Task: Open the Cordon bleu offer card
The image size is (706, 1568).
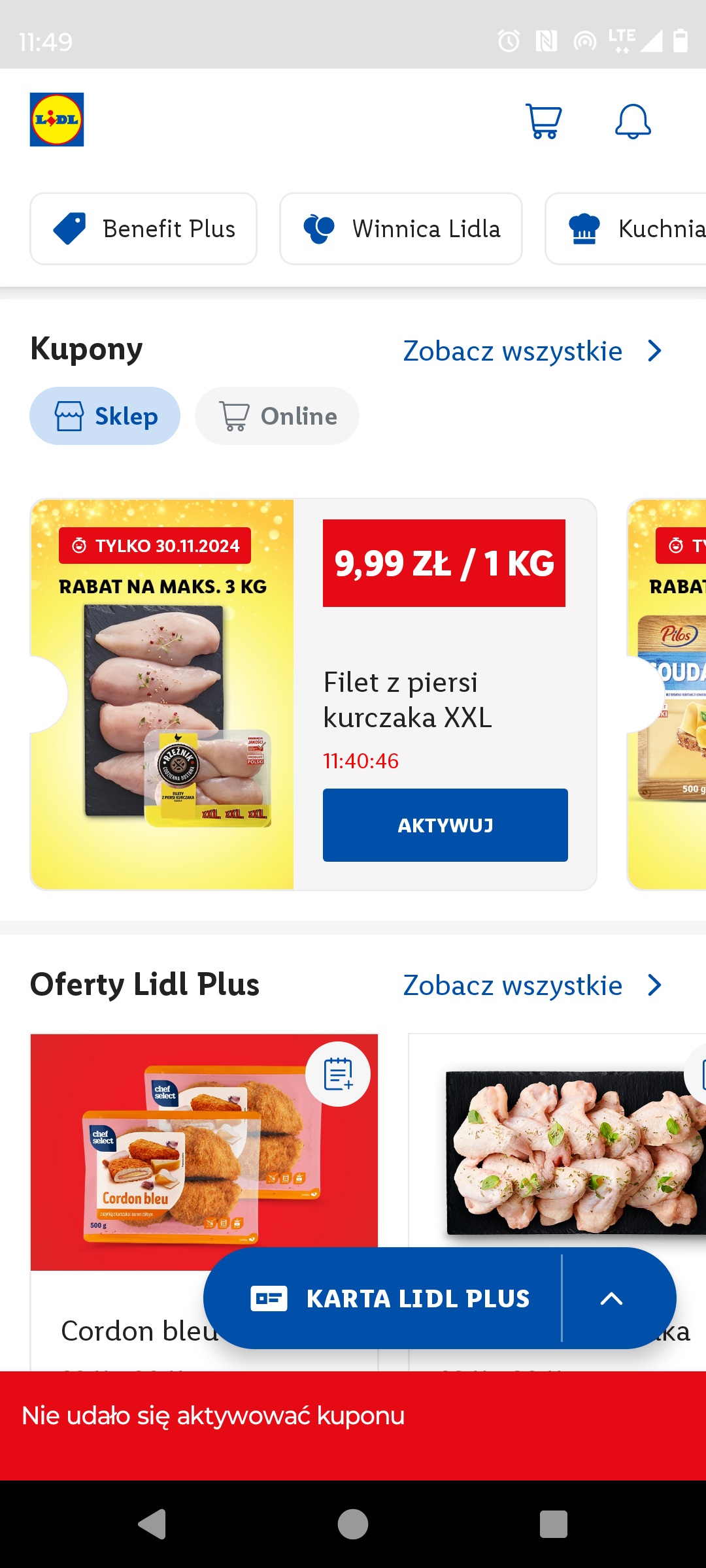Action: point(204,1202)
